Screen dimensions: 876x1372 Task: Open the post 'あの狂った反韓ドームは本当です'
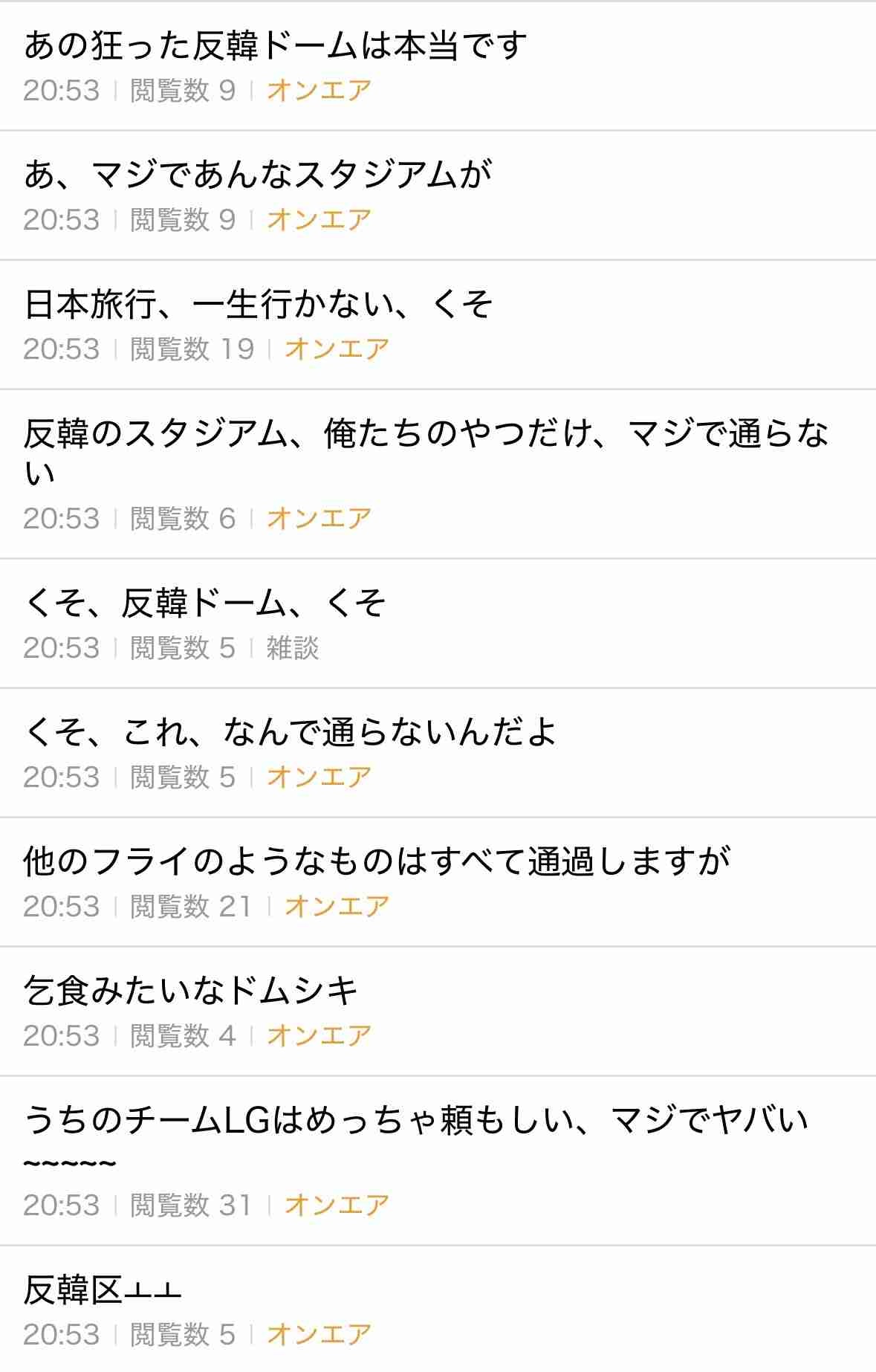(275, 46)
